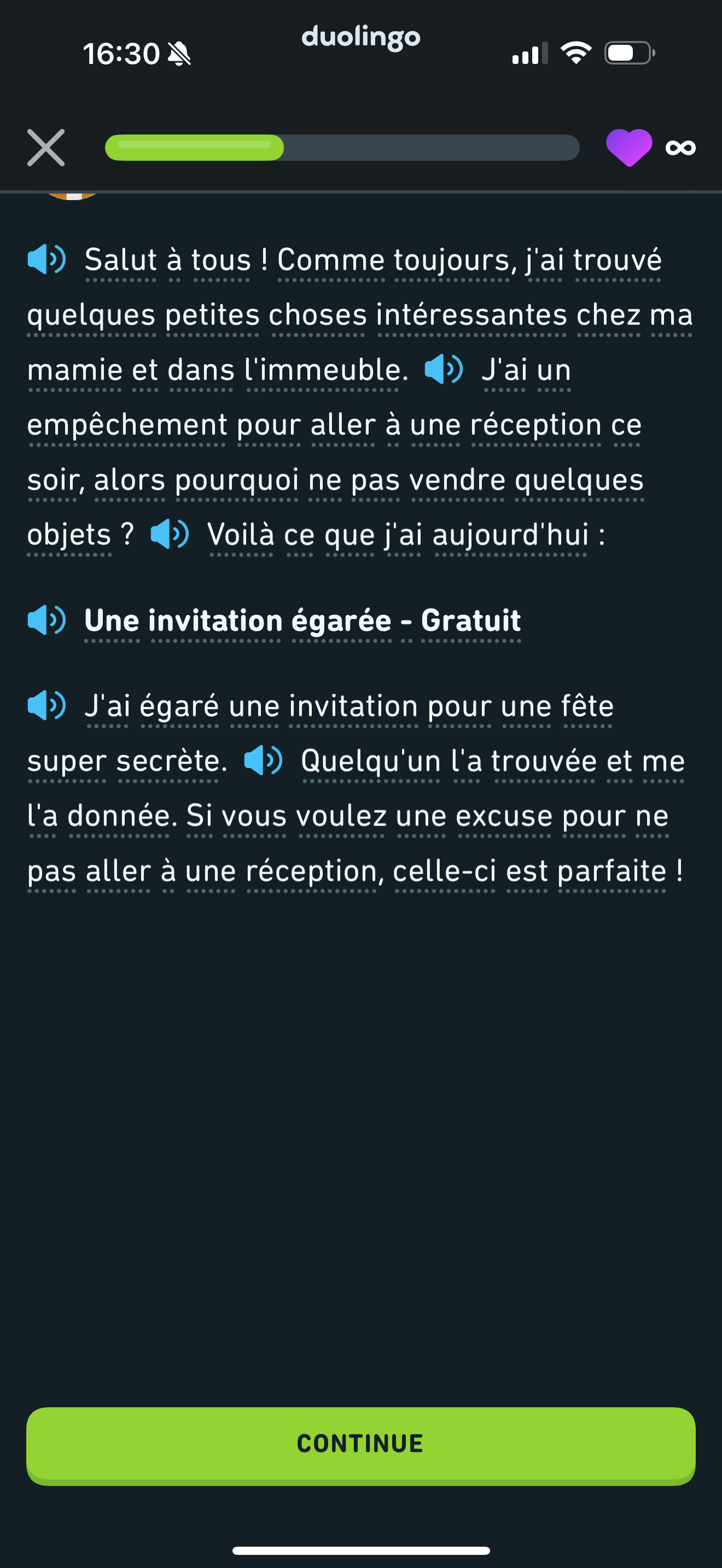The image size is (722, 1568).
Task: Play audio for "Quelqu'un l'a trouvée" sentence
Action: (x=263, y=760)
